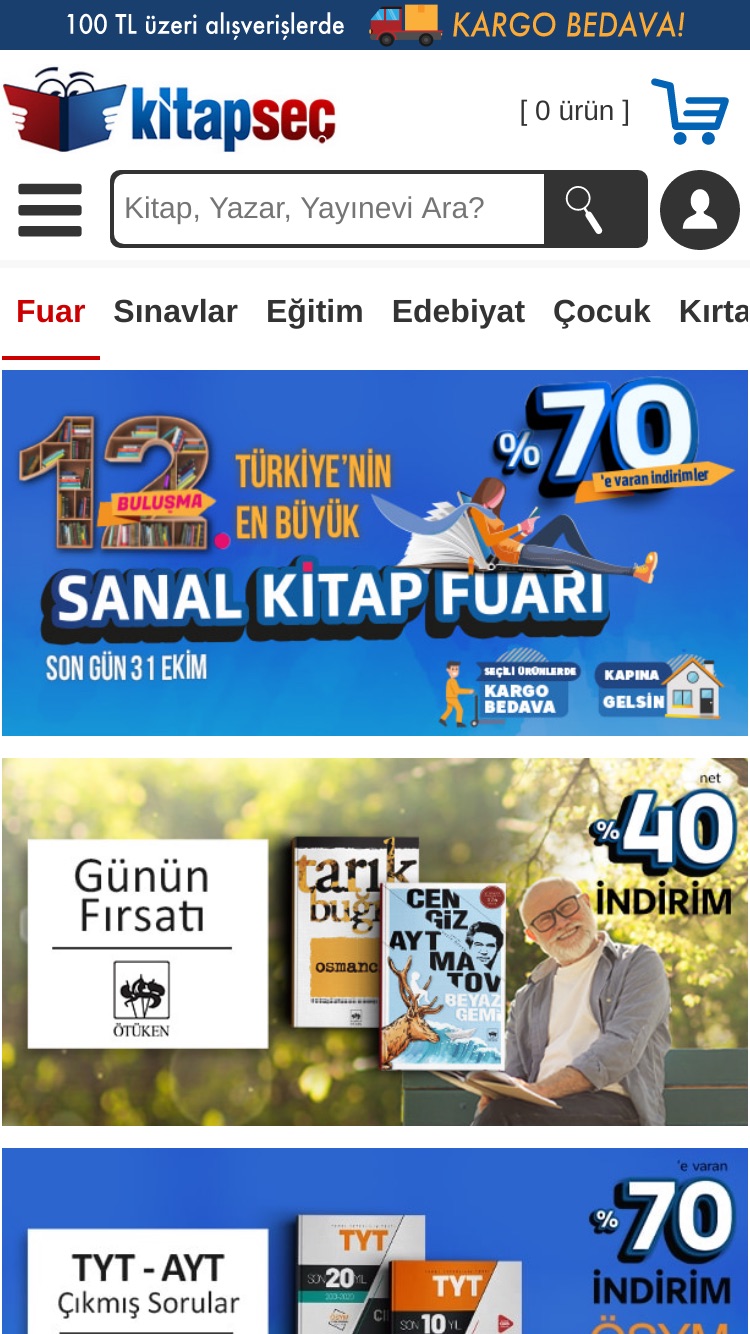The width and height of the screenshot is (750, 1334).
Task: Open the user account icon
Action: click(700, 210)
